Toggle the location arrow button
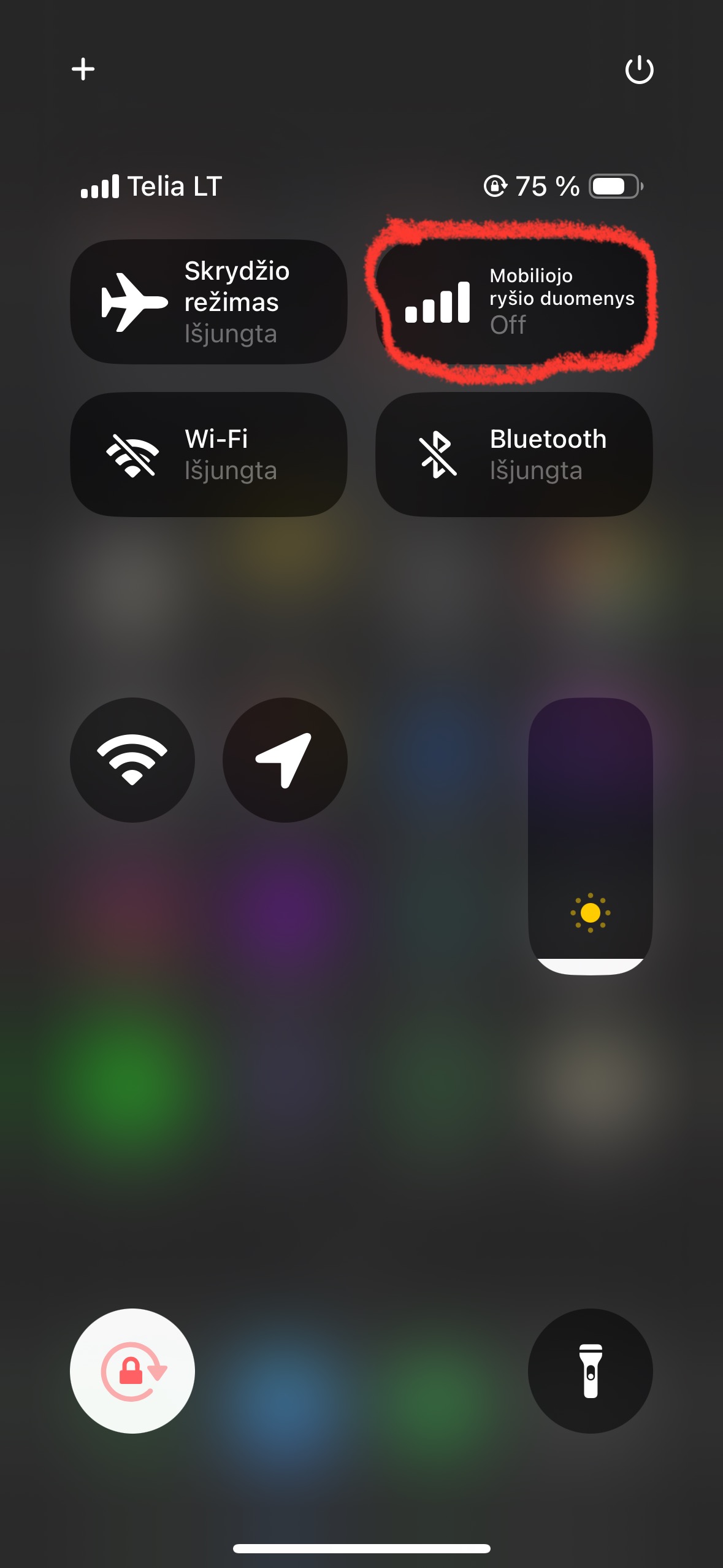Image resolution: width=723 pixels, height=1568 pixels. click(x=285, y=759)
